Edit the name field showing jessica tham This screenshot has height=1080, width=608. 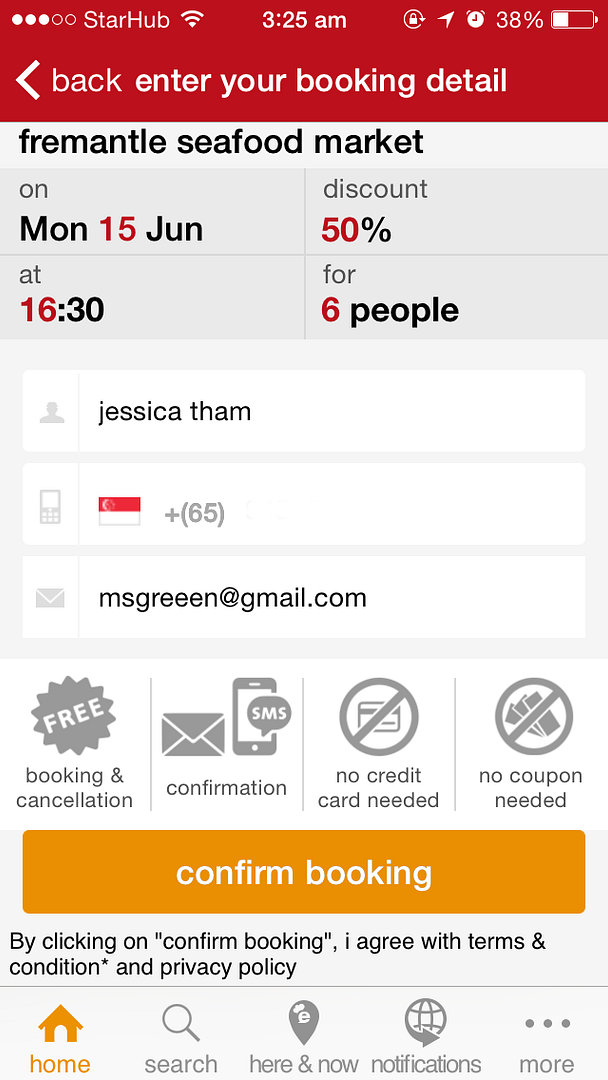(x=304, y=411)
